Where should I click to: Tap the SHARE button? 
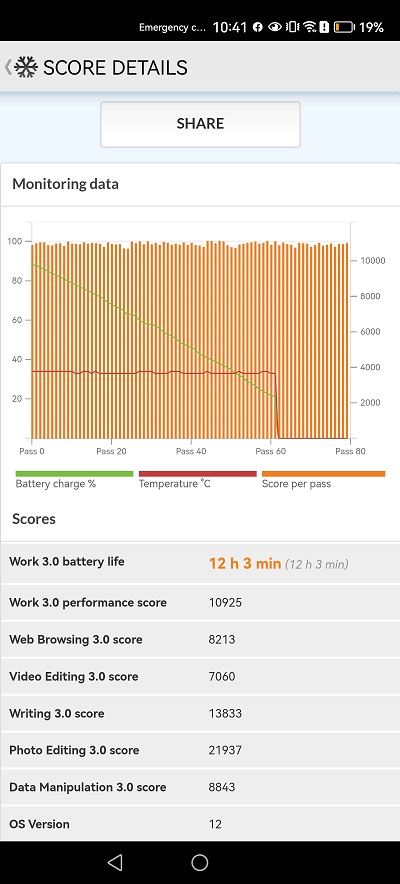(x=200, y=124)
